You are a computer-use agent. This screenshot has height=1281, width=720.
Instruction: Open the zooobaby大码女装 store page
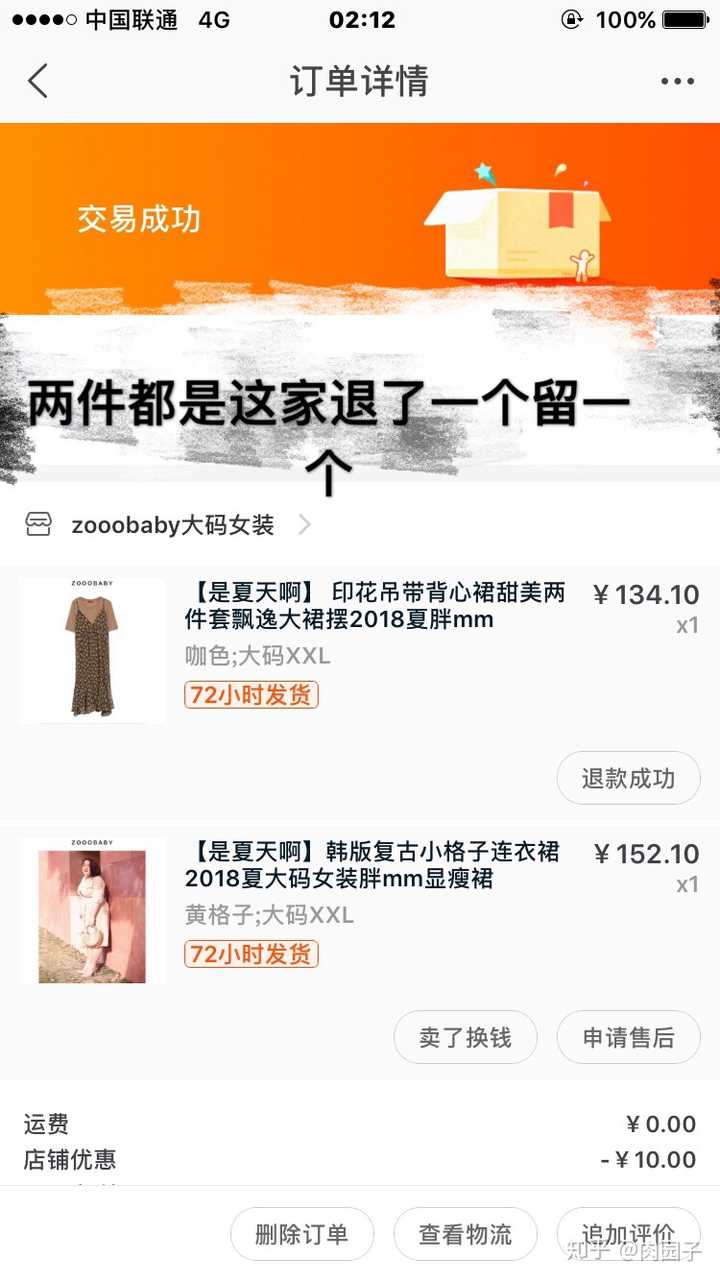(x=172, y=525)
